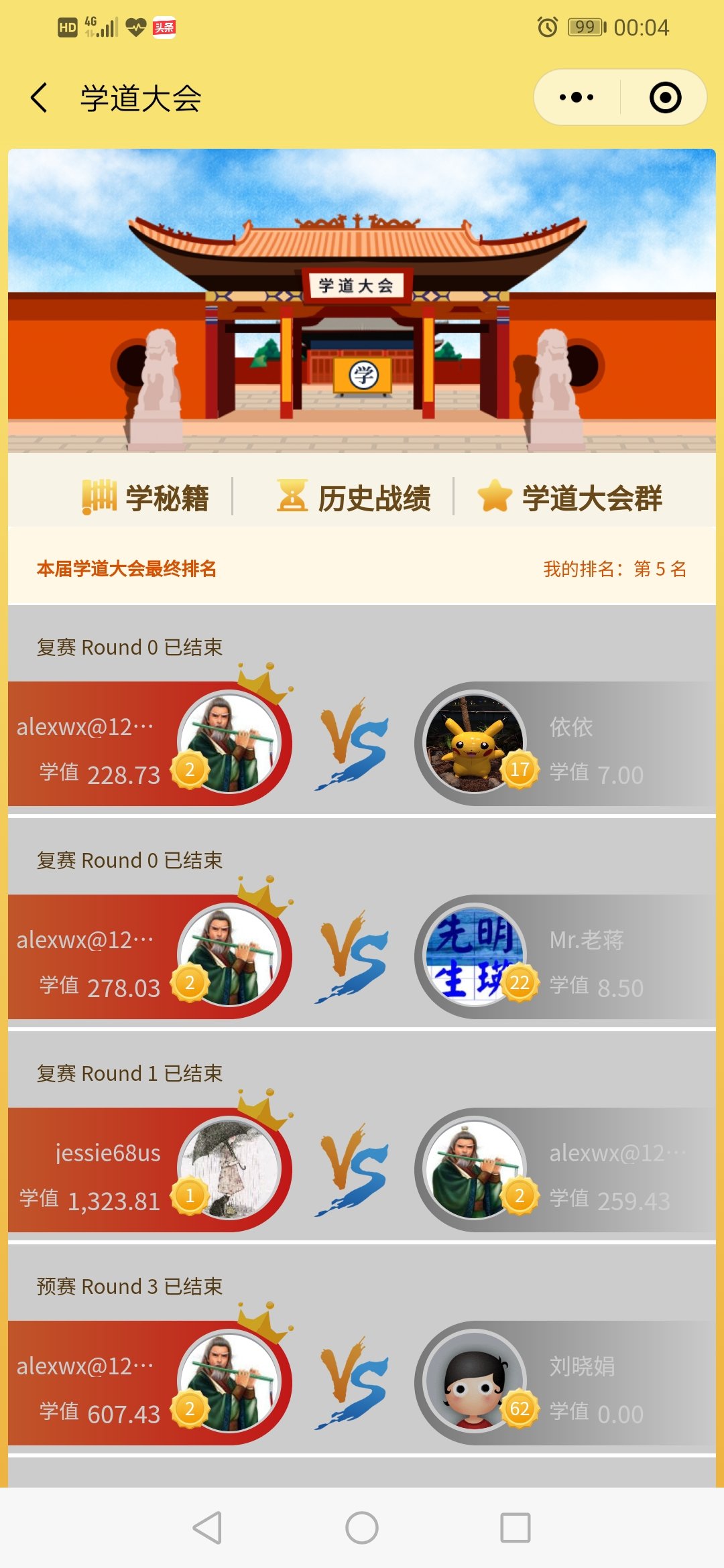This screenshot has width=724, height=1568.
Task: Open recent apps from navigation bar
Action: [x=516, y=1528]
